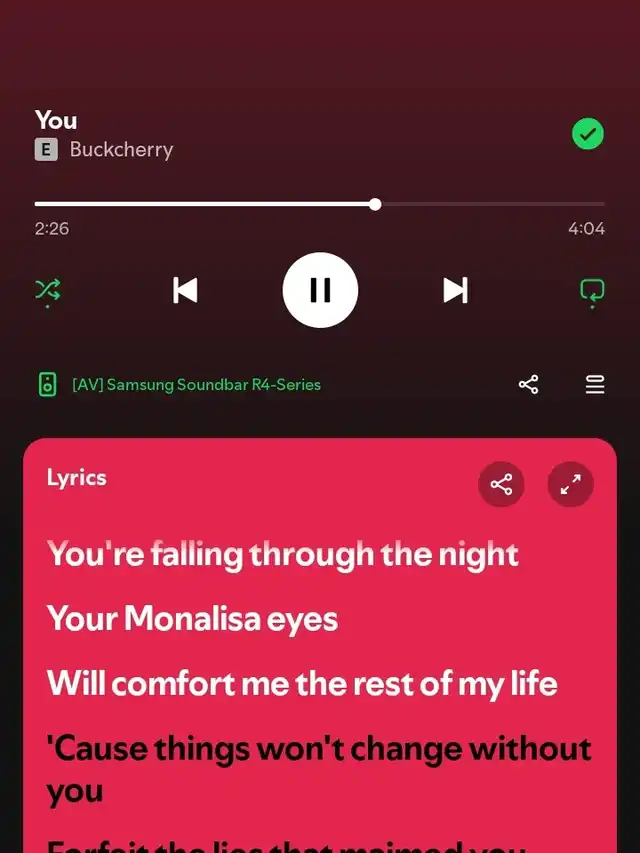Jump to lyric line 'Your Monalisa eyes'
The height and width of the screenshot is (853, 640).
click(192, 619)
